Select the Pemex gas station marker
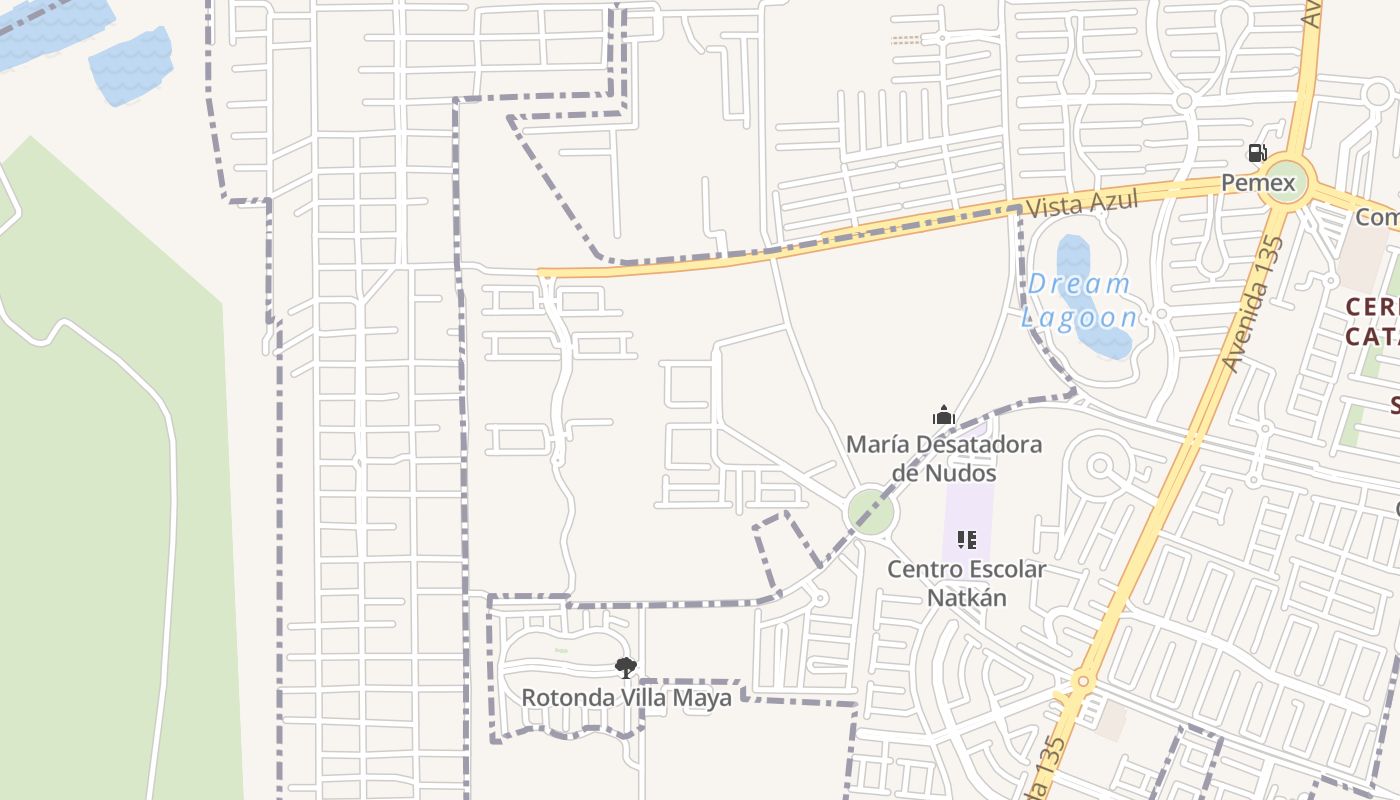The width and height of the screenshot is (1400, 800). point(1257,153)
